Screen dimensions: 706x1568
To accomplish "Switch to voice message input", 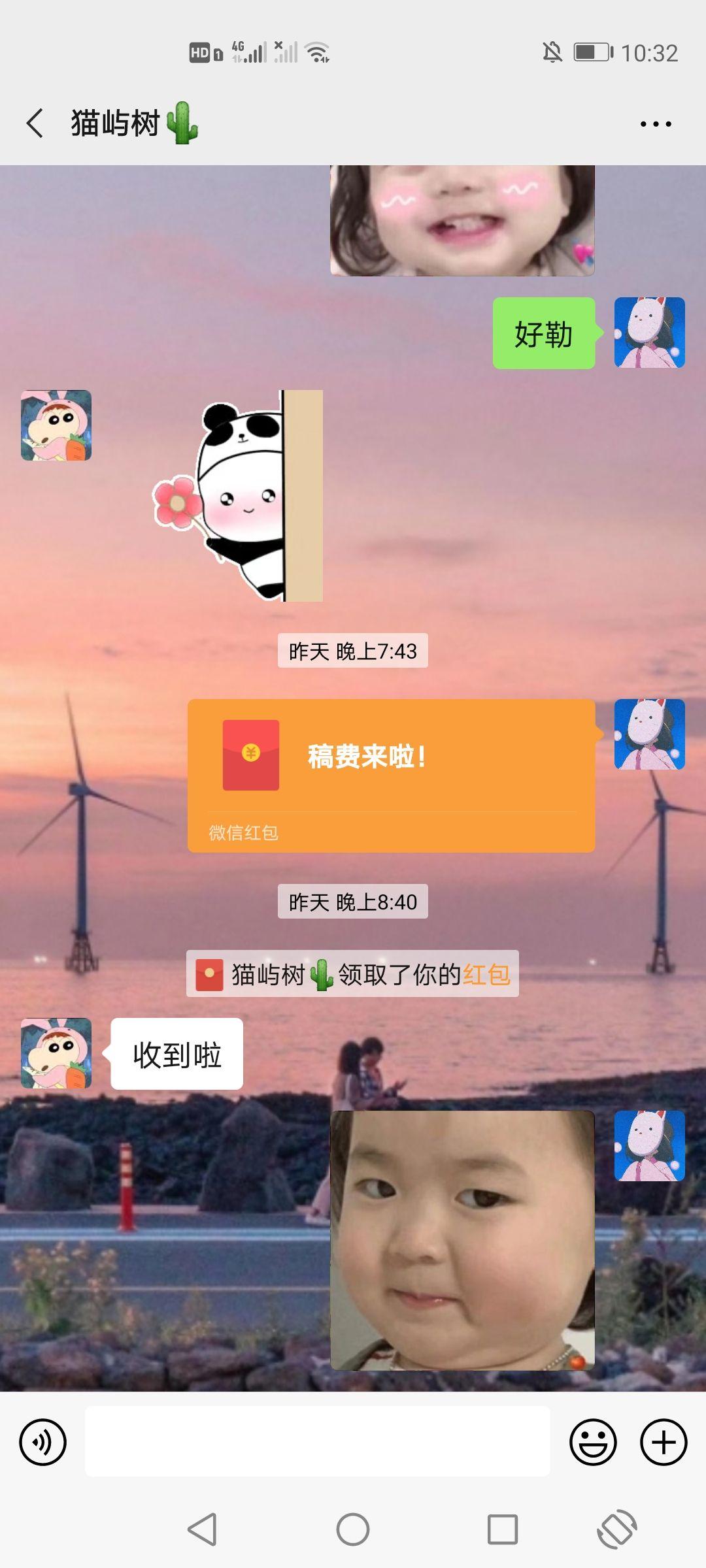I will pos(43,1442).
